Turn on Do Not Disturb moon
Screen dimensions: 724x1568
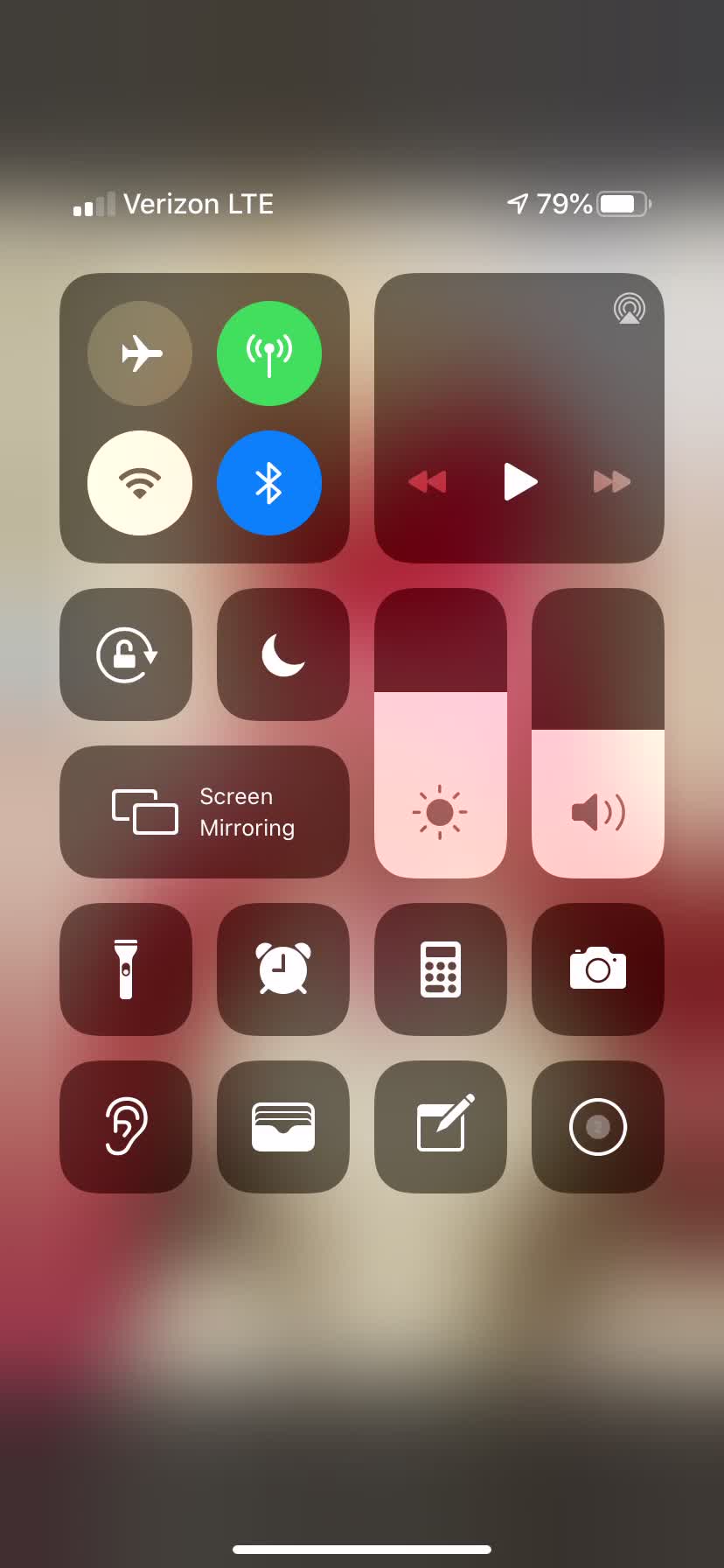point(283,654)
